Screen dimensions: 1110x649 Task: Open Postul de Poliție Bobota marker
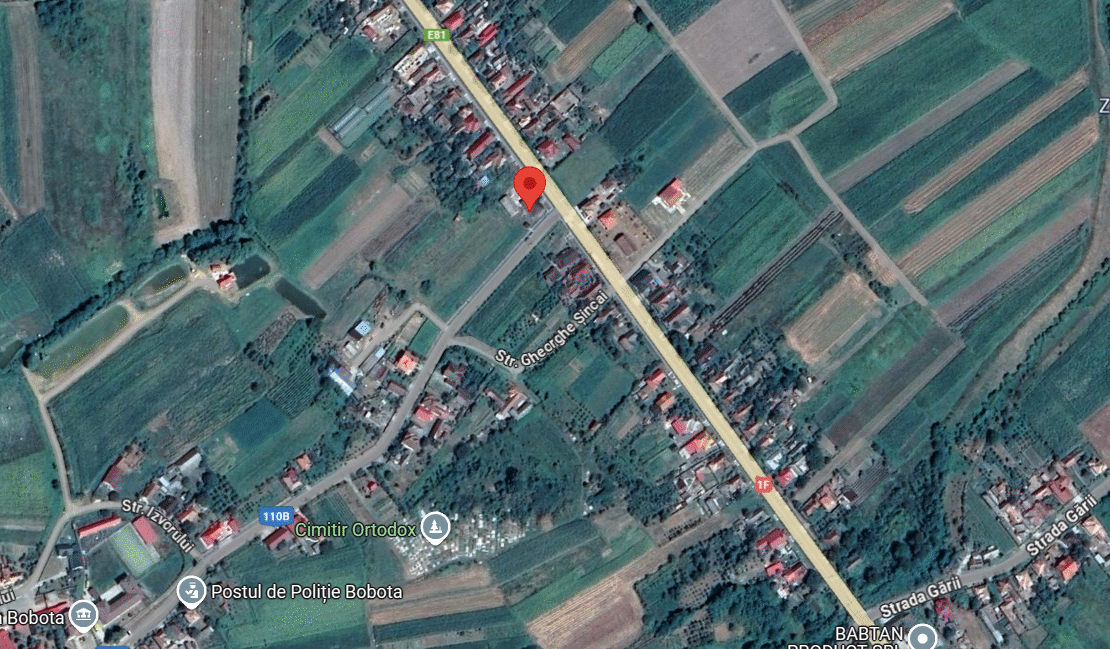(190, 591)
